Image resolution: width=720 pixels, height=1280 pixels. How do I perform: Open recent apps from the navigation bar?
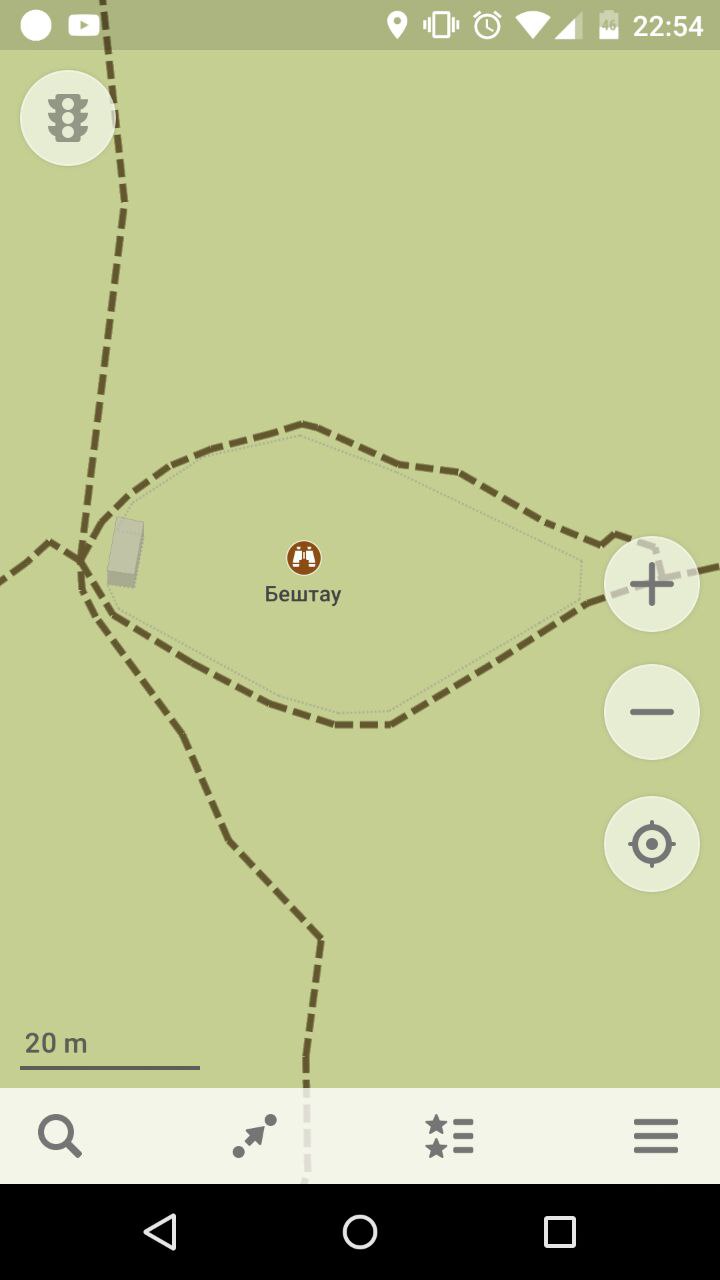(x=560, y=1232)
